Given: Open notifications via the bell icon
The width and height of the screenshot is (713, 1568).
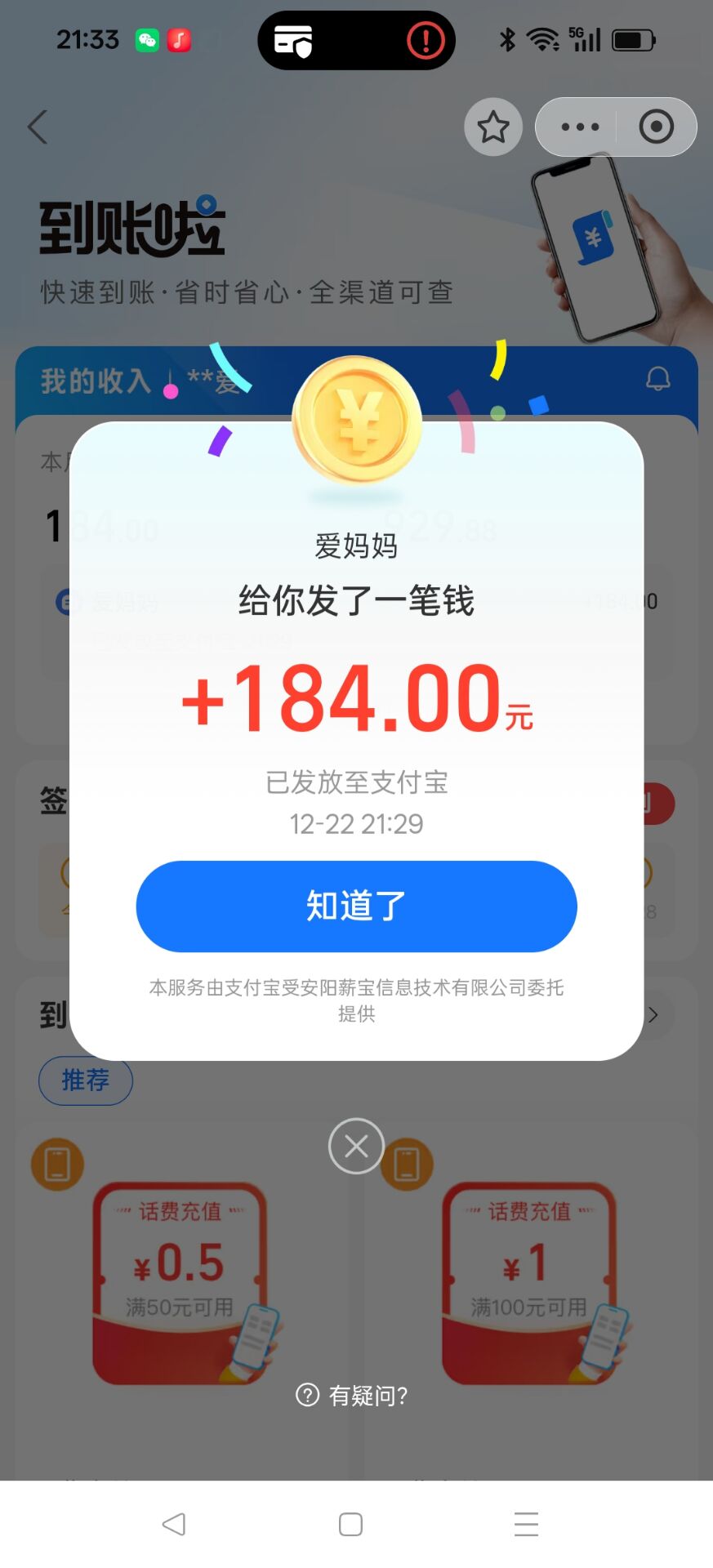Looking at the screenshot, I should tap(657, 377).
